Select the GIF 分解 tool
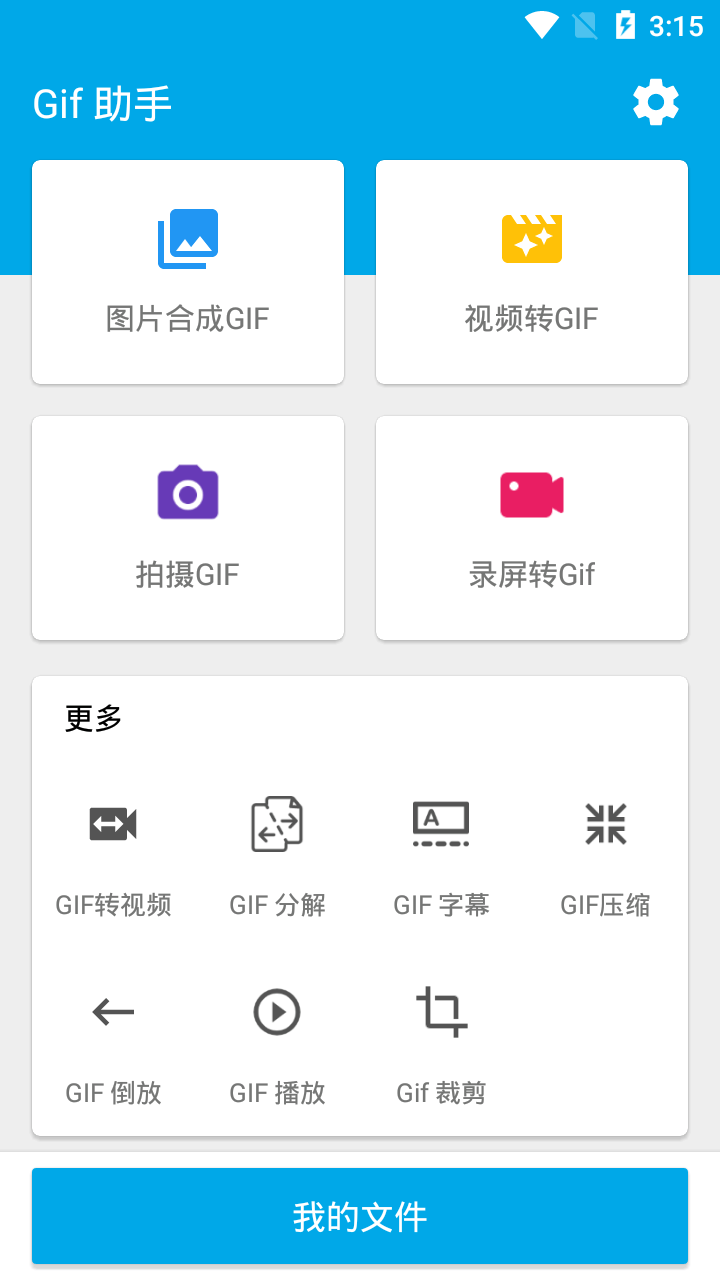The width and height of the screenshot is (720, 1280). tap(278, 856)
